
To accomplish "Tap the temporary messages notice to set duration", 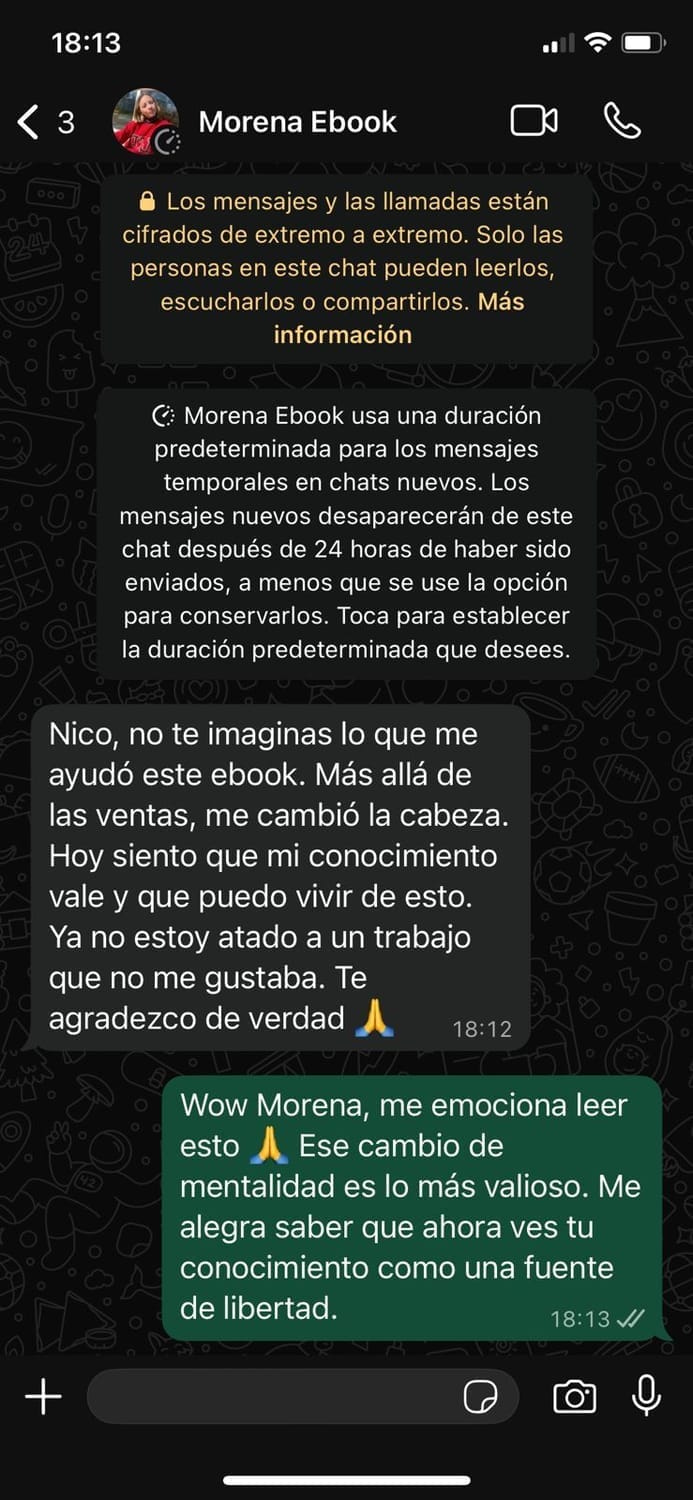I will (x=346, y=532).
